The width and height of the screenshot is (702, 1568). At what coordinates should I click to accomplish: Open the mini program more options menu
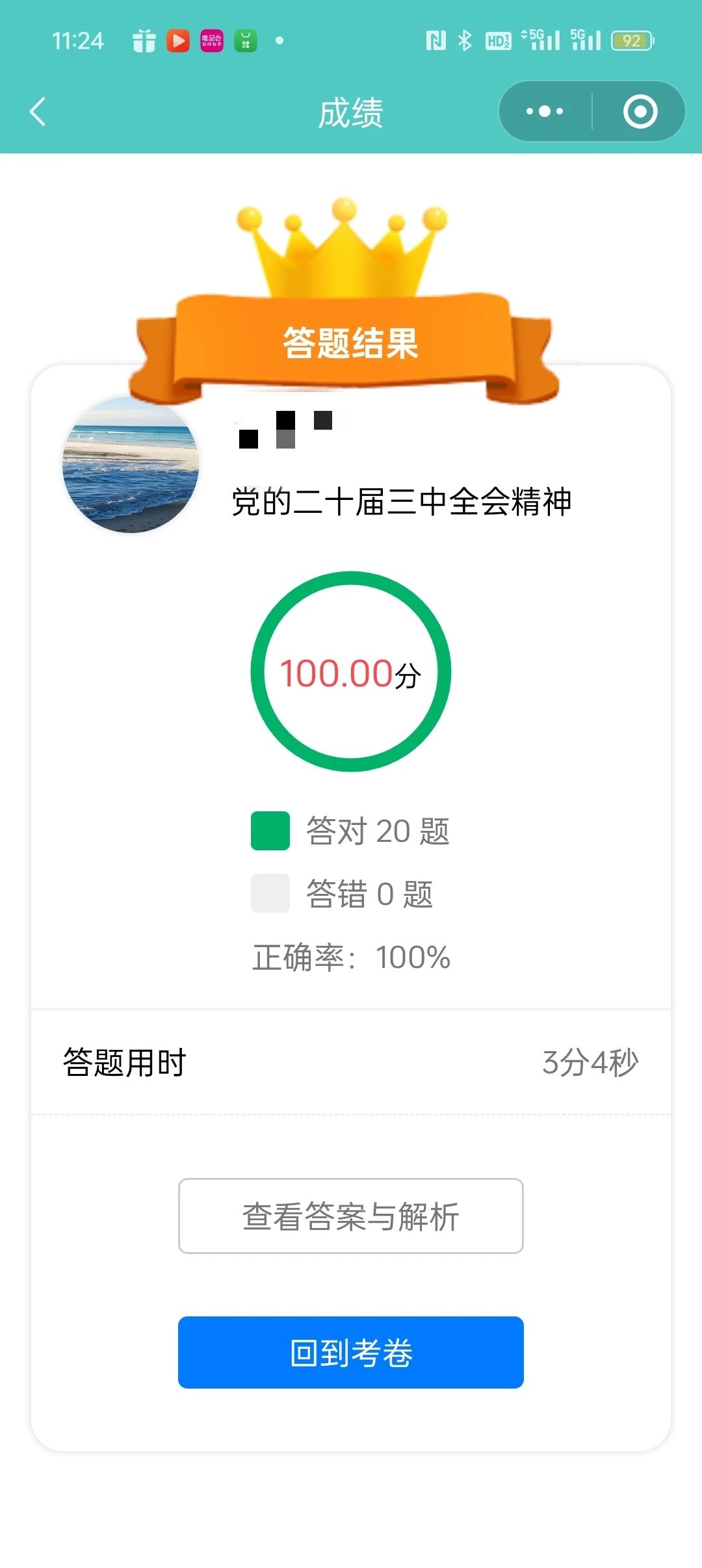click(545, 112)
